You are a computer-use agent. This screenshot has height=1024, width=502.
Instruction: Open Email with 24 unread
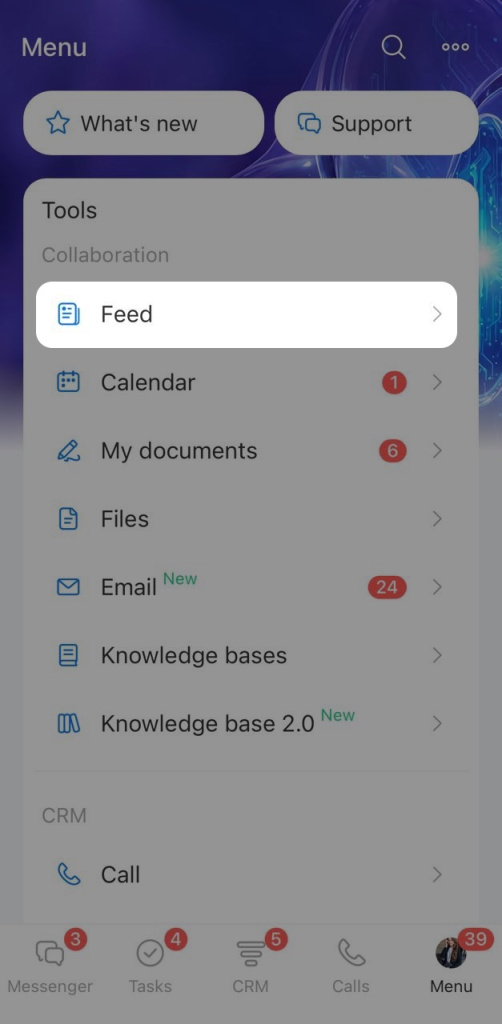click(247, 587)
